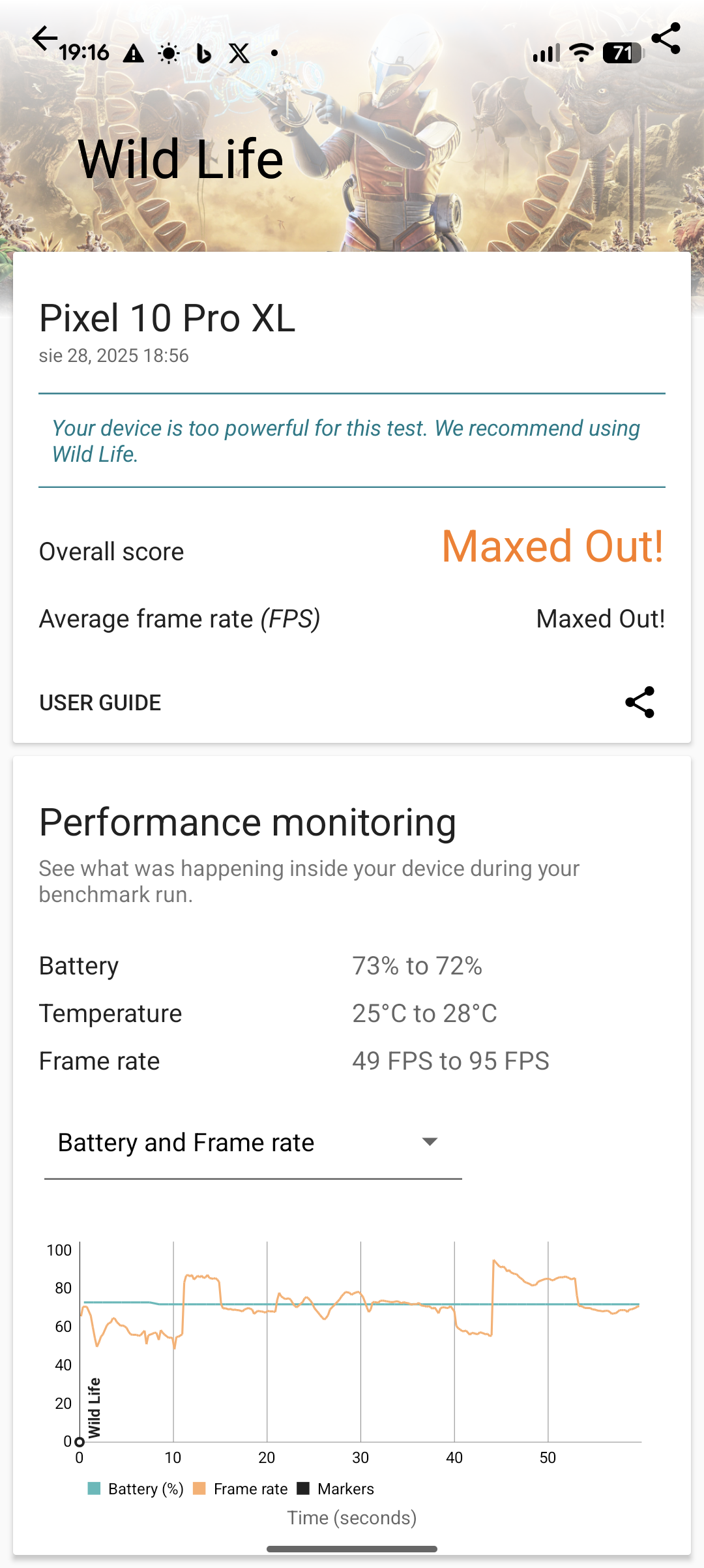Image resolution: width=704 pixels, height=1568 pixels.
Task: Expand the Battery and Frame rate dropdown
Action: point(253,1143)
